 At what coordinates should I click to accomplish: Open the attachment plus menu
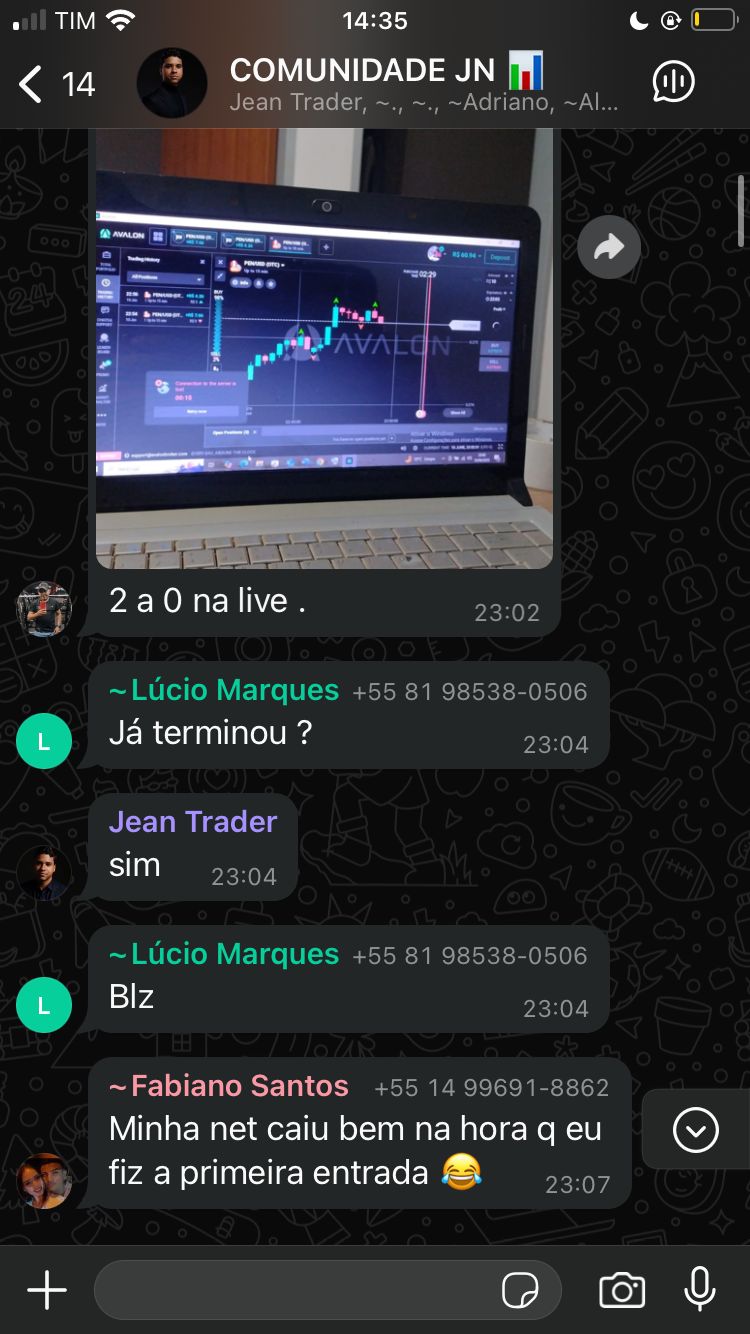point(46,1290)
